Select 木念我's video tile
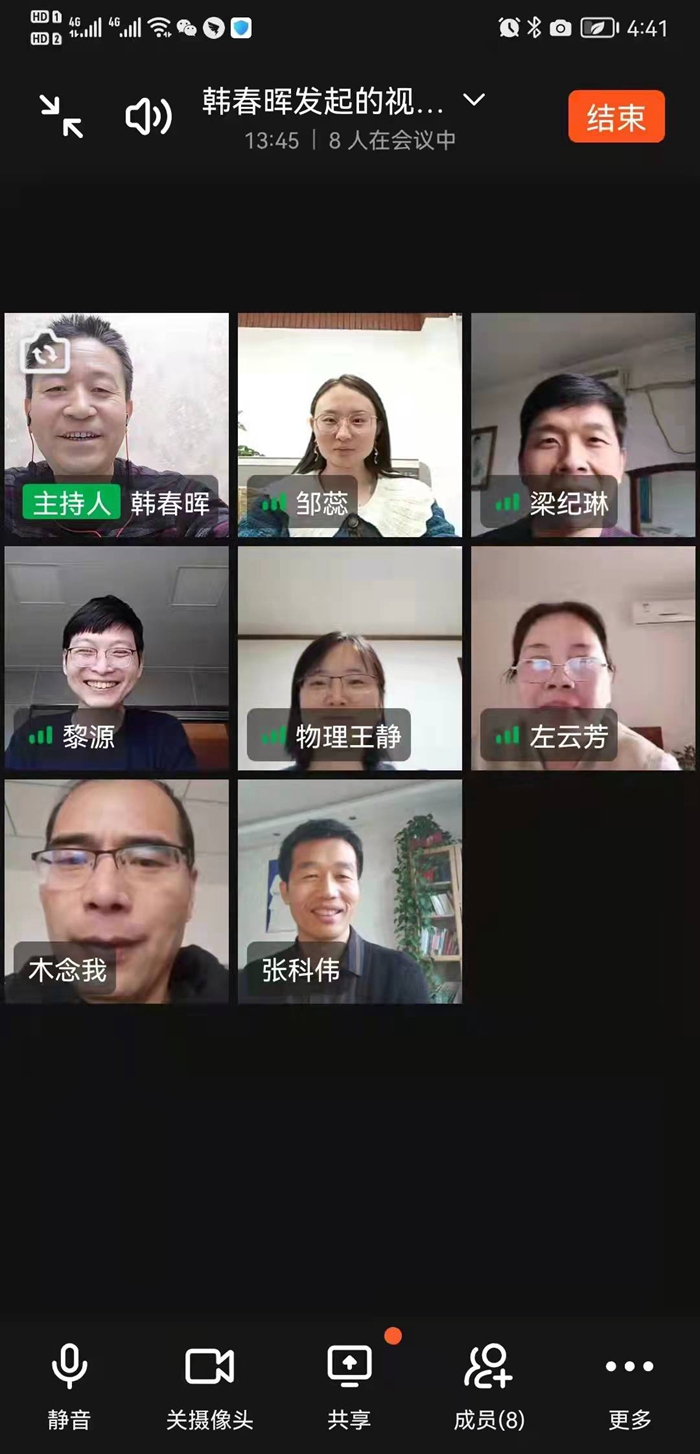This screenshot has height=1454, width=700. [x=117, y=891]
